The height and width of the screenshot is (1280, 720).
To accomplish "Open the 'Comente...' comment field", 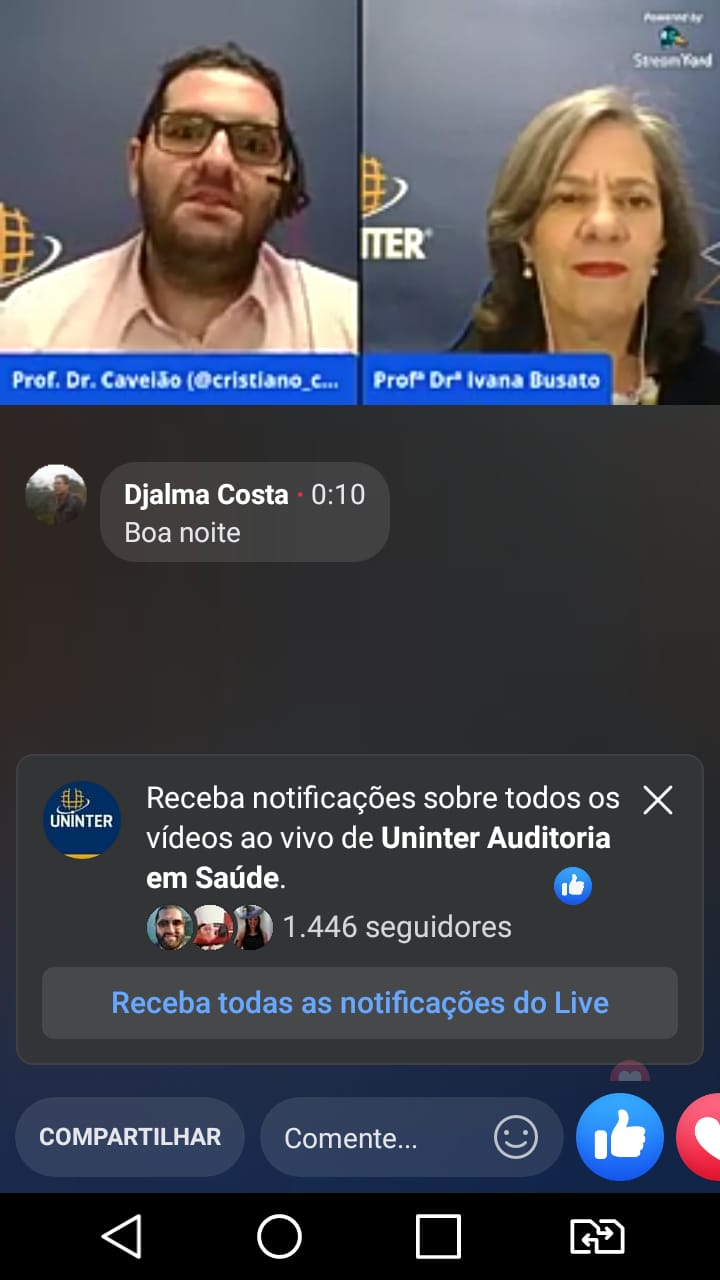I will coord(380,1138).
